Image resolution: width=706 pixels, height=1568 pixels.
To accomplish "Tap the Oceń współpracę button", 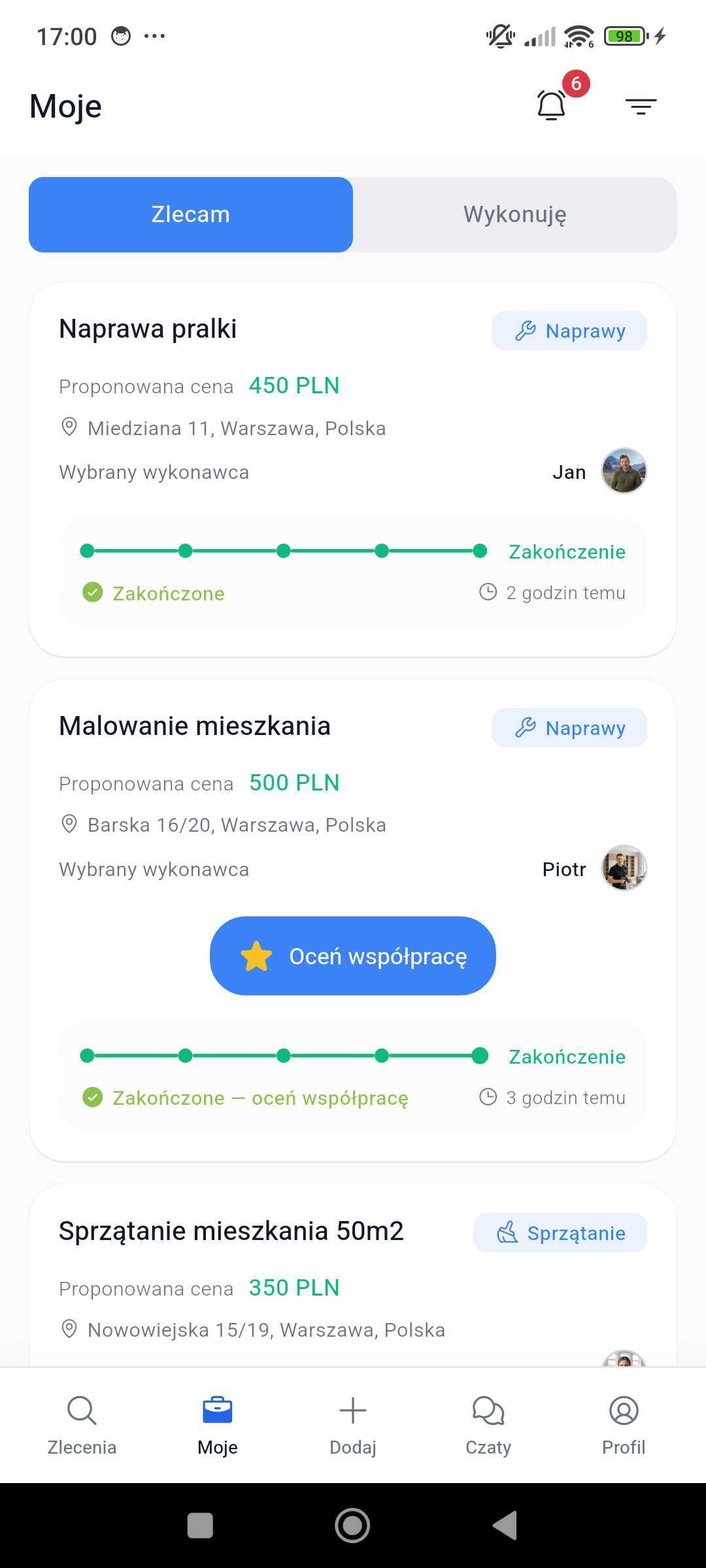I will pyautogui.click(x=353, y=956).
